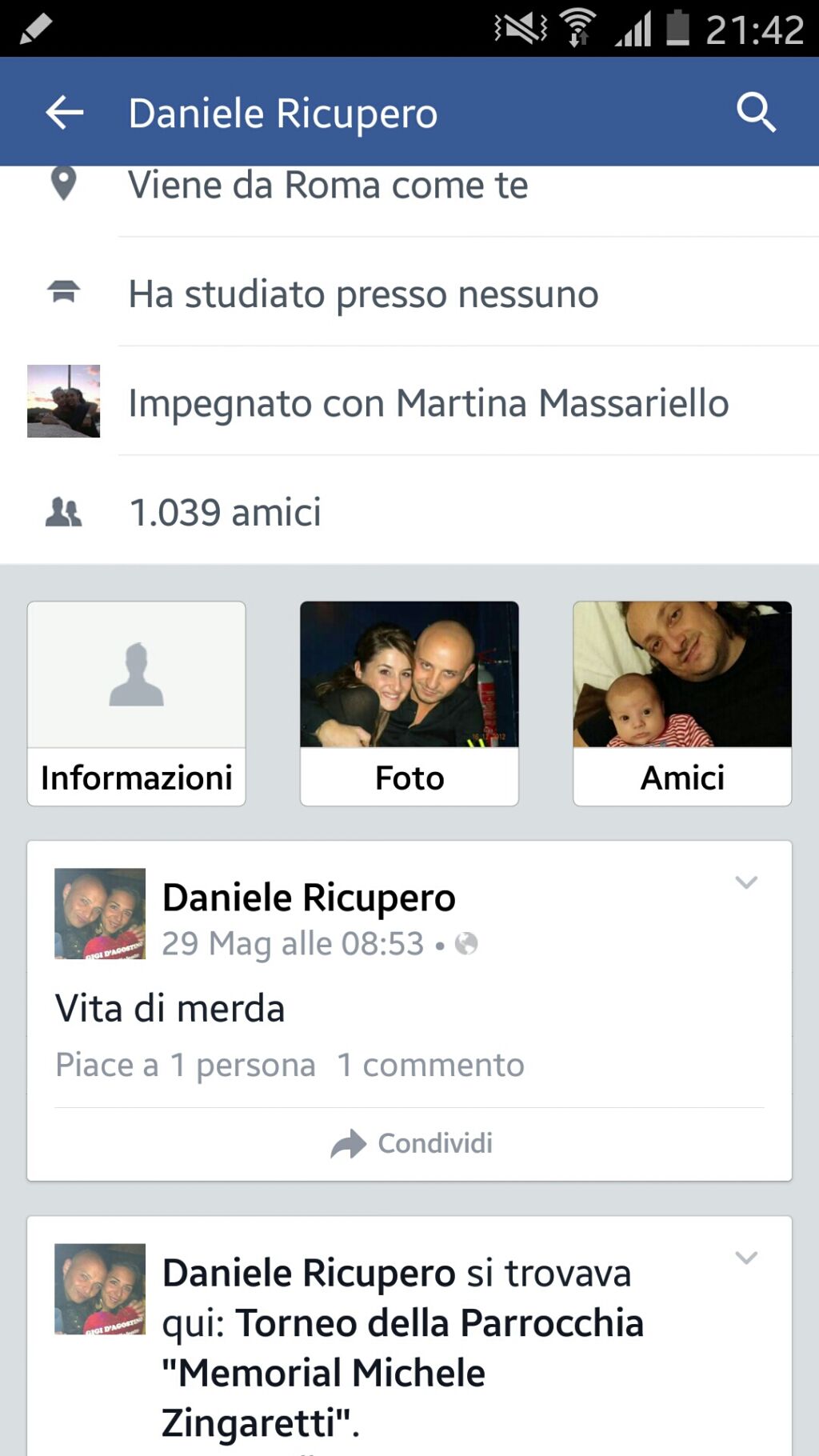This screenshot has height=1456, width=819.
Task: Open search in the profile header
Action: 756,112
